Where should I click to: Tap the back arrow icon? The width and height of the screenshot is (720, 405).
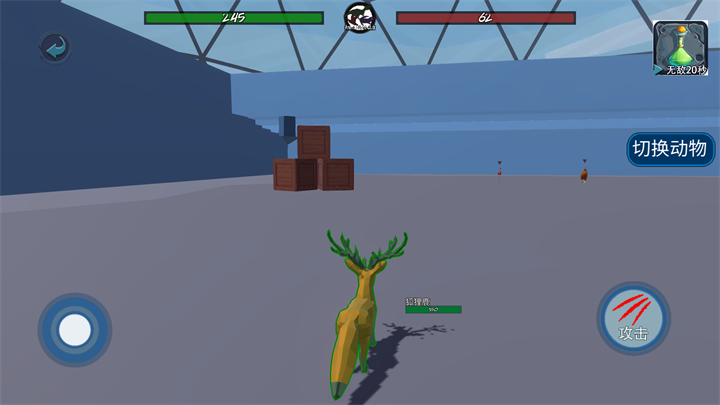coord(55,47)
